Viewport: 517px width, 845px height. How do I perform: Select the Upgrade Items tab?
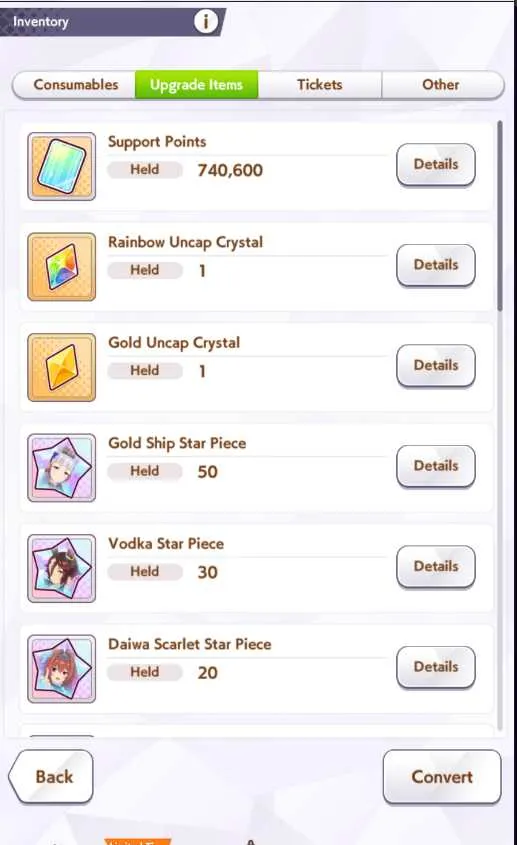click(x=196, y=85)
